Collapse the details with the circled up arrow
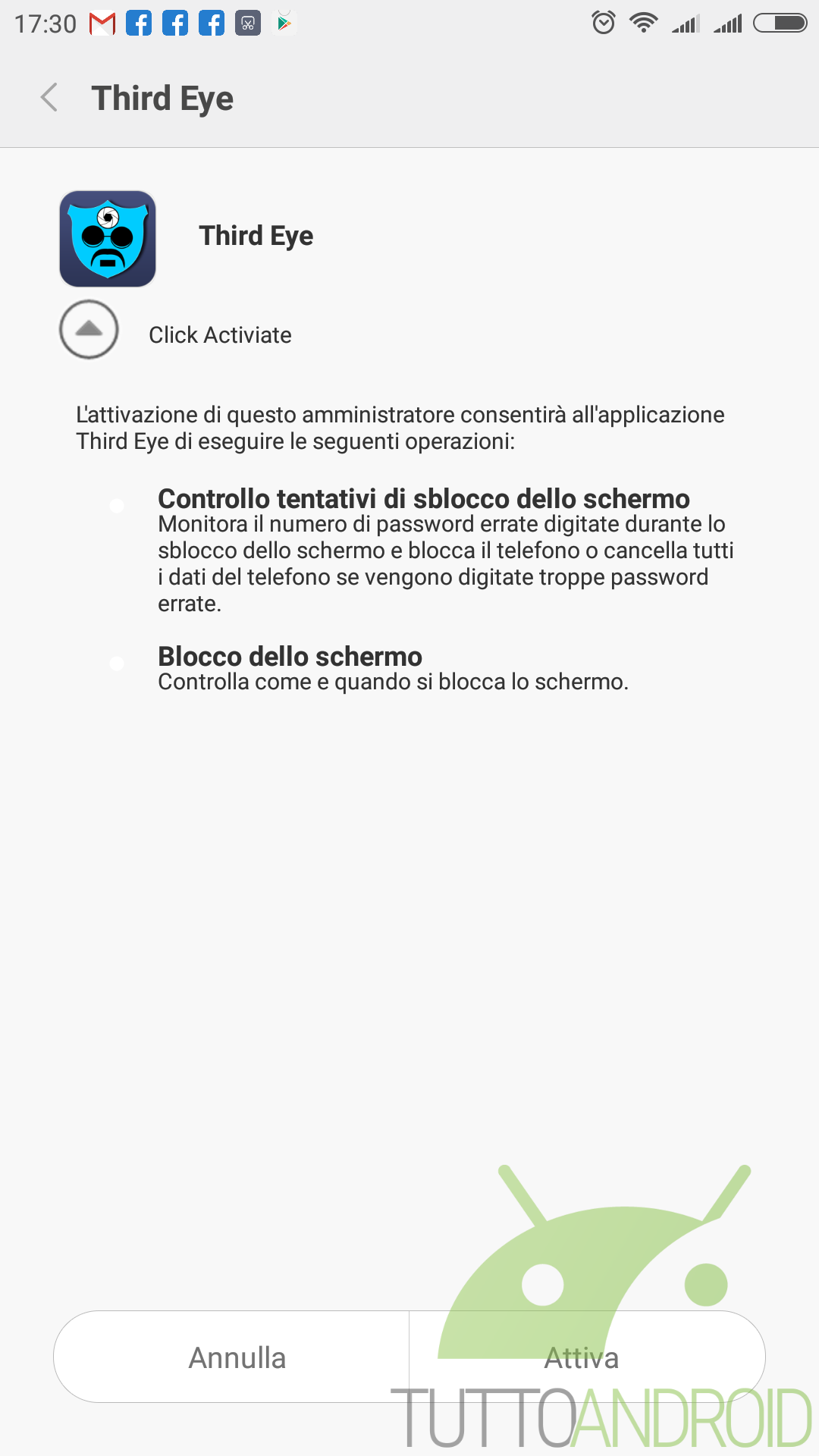 pyautogui.click(x=89, y=329)
